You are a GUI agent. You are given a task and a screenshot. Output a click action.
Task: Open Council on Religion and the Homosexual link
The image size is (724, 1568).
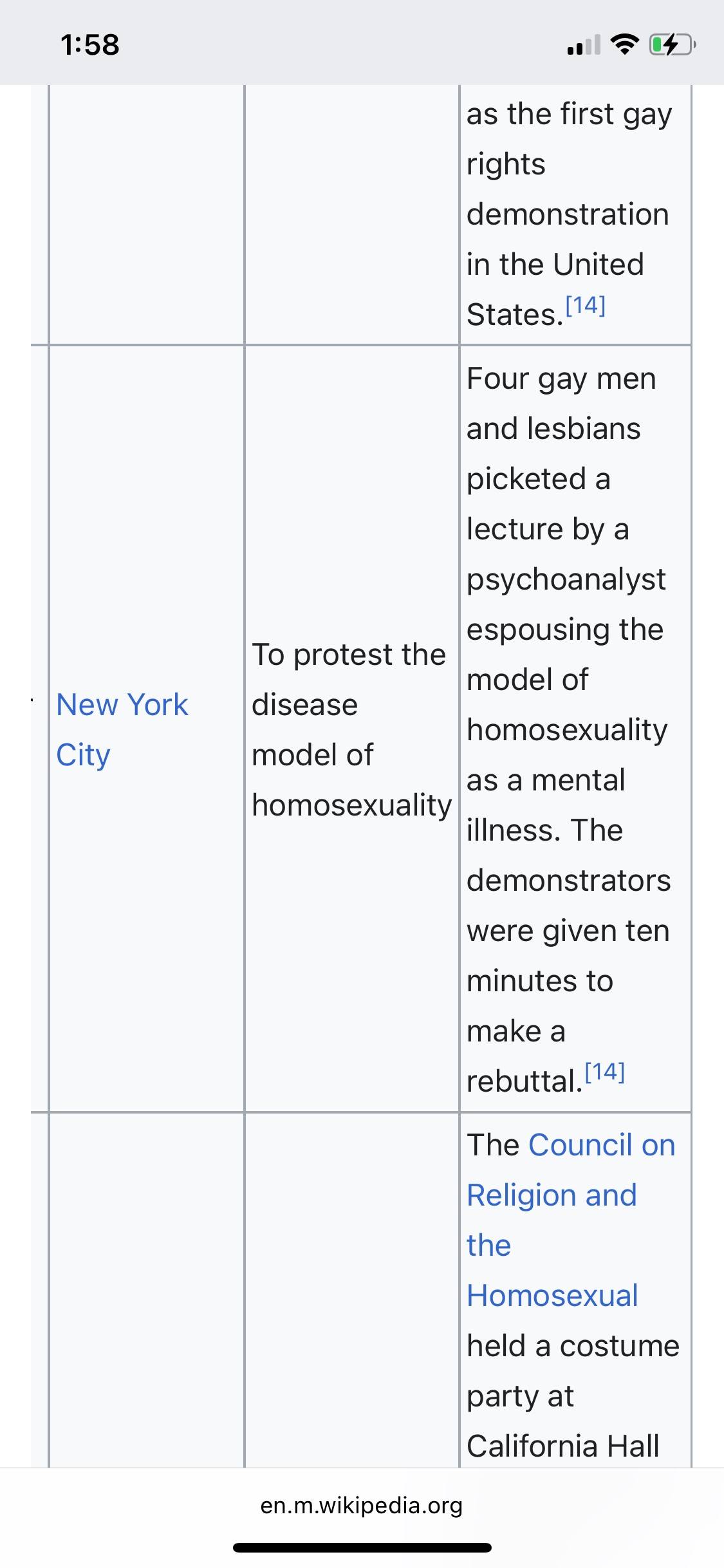[570, 1220]
